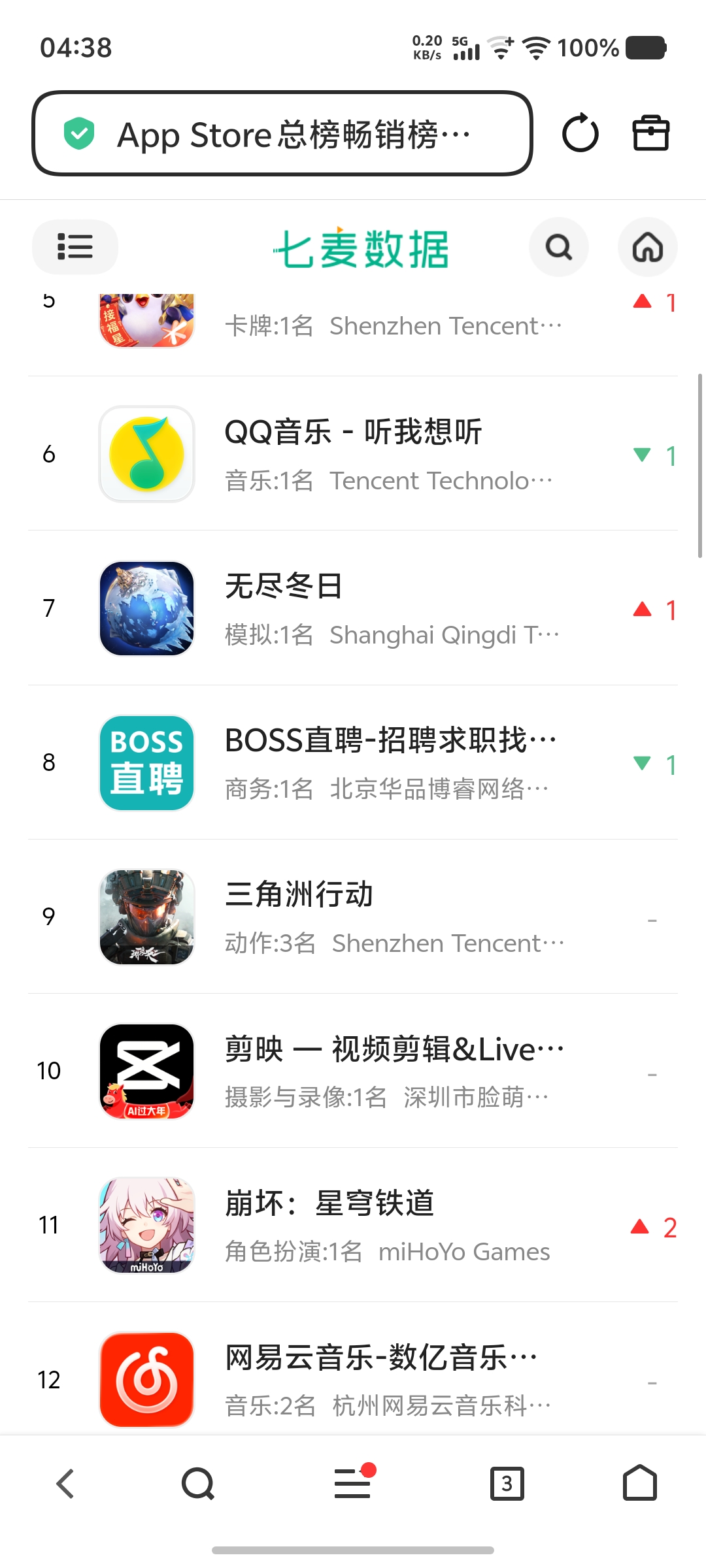Image resolution: width=706 pixels, height=1568 pixels.
Task: Return to browser home page
Action: (639, 1484)
